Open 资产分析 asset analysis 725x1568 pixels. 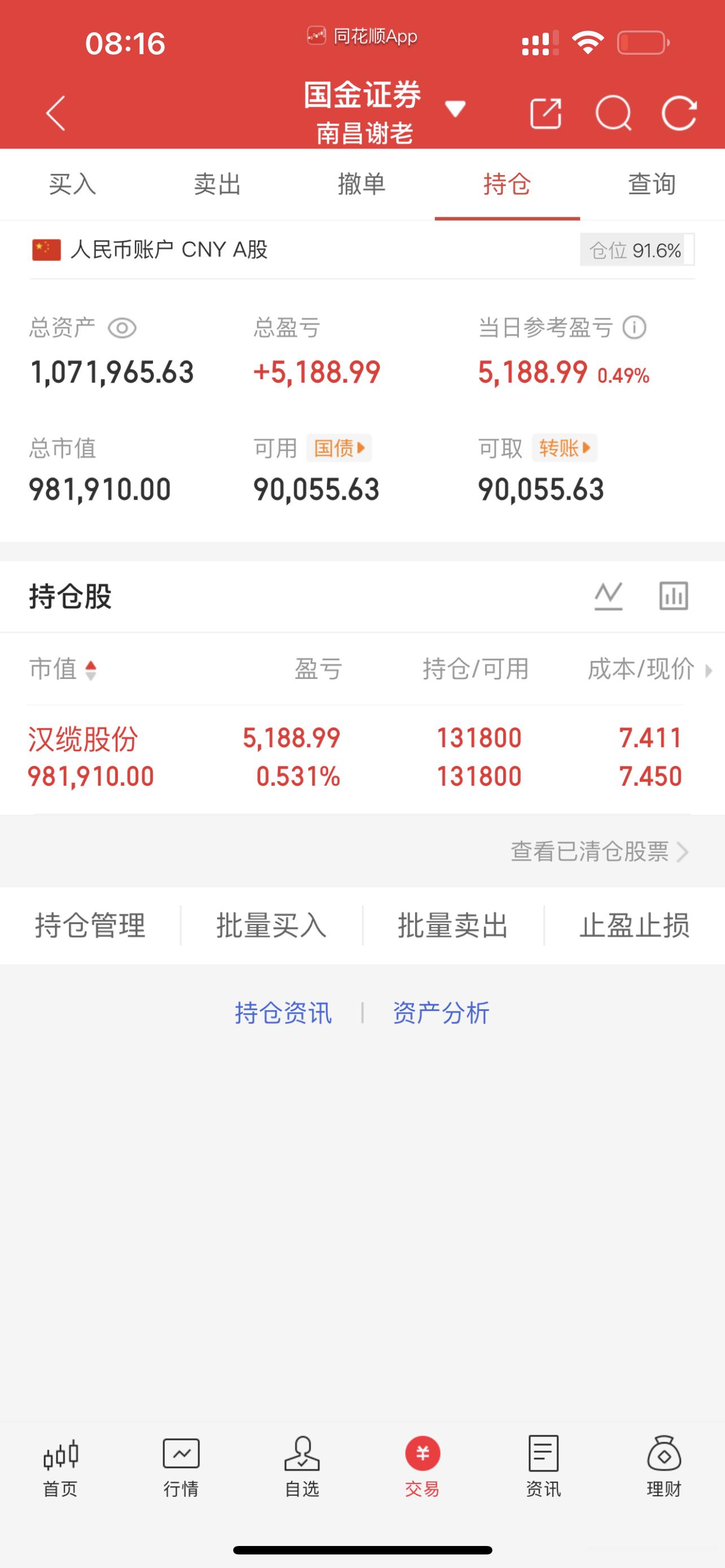click(441, 1011)
